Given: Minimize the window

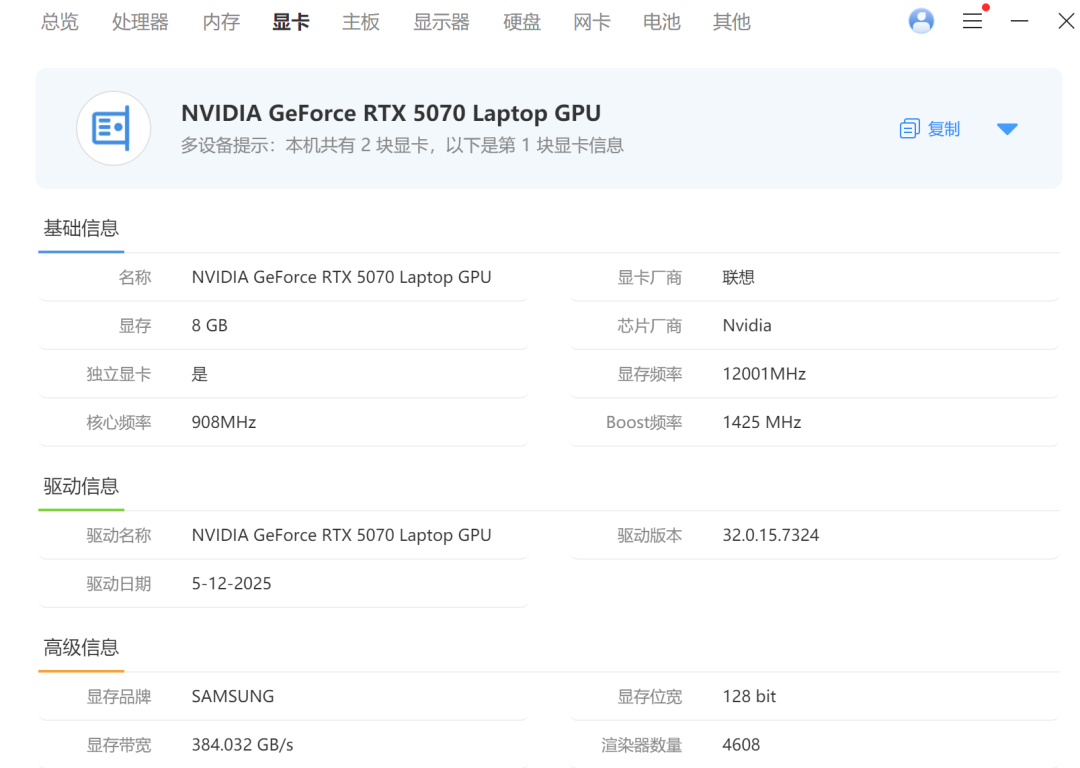Looking at the screenshot, I should [1019, 21].
